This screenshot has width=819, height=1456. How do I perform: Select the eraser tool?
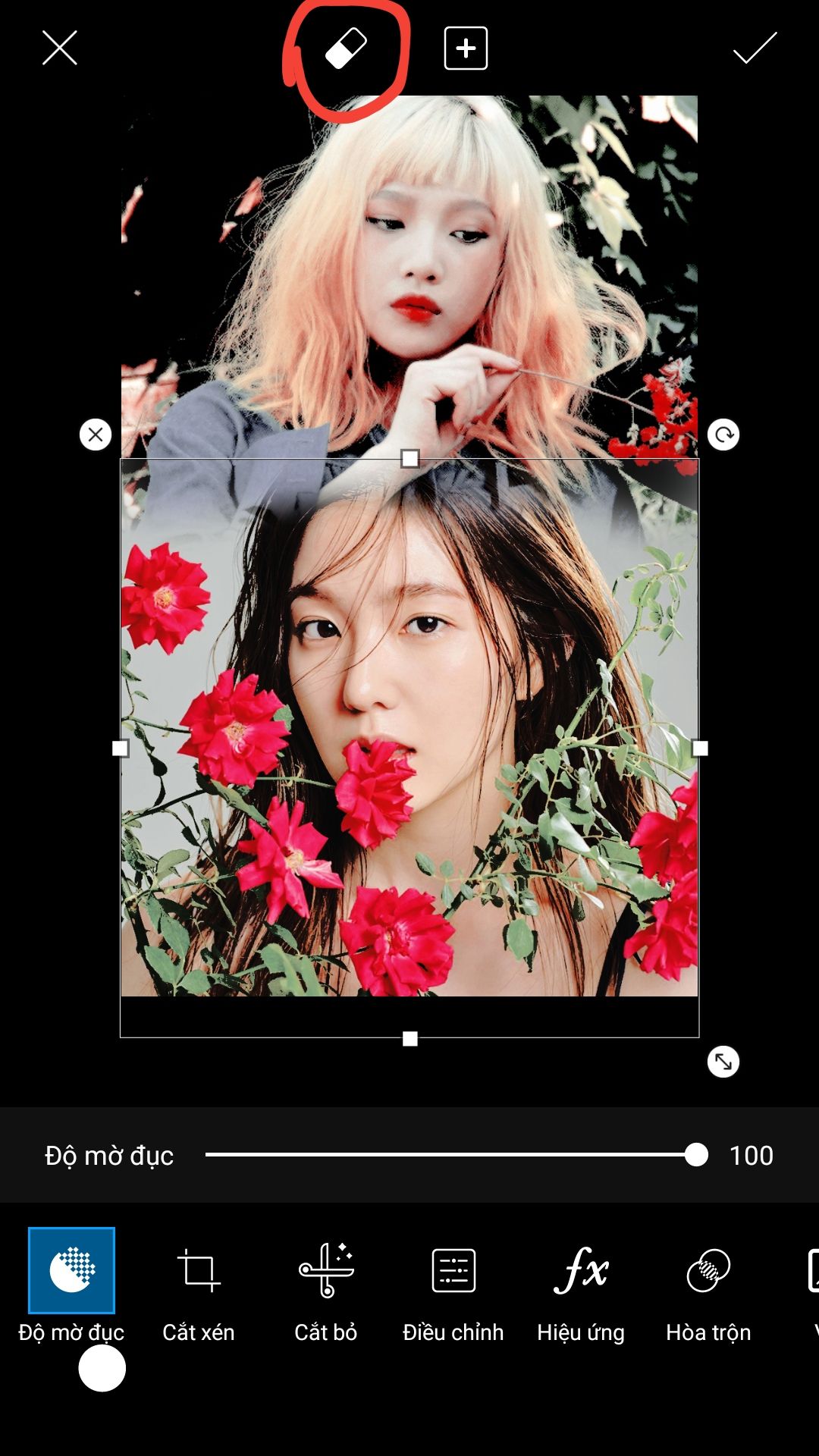click(346, 49)
